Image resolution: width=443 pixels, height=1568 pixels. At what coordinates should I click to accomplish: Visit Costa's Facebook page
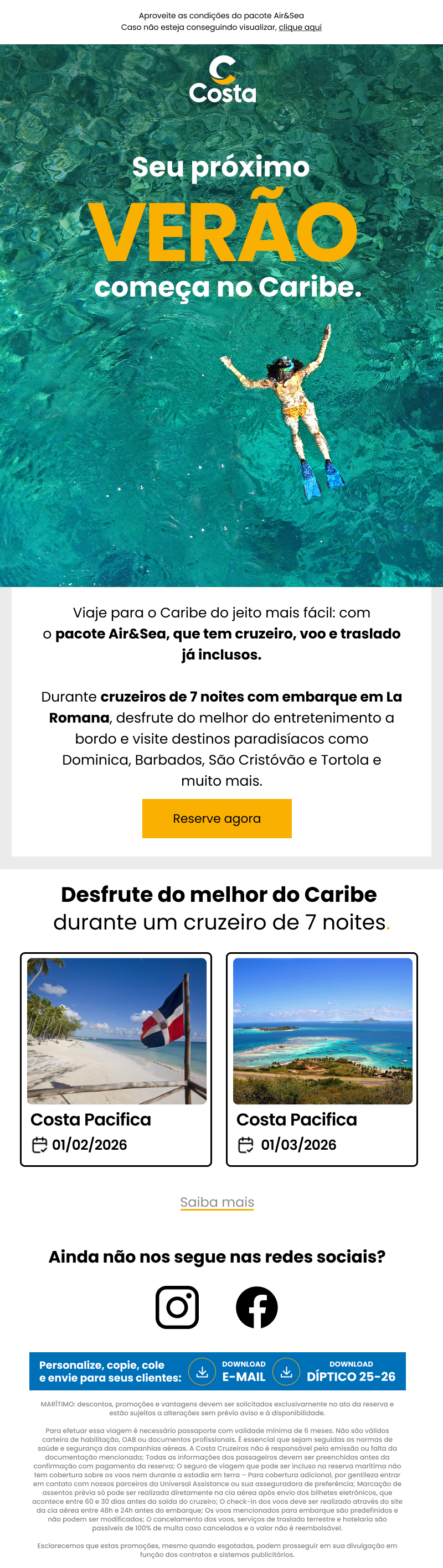pyautogui.click(x=256, y=1307)
